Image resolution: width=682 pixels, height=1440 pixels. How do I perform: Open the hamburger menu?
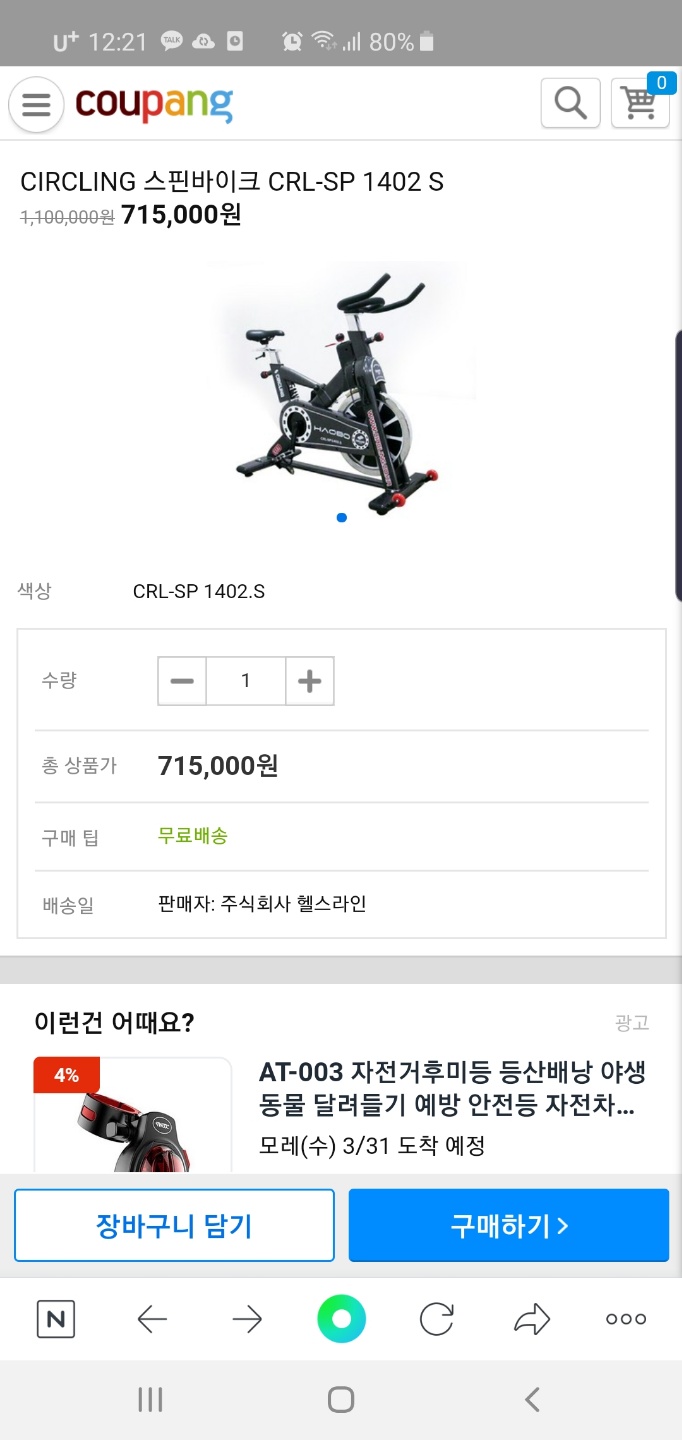36,104
